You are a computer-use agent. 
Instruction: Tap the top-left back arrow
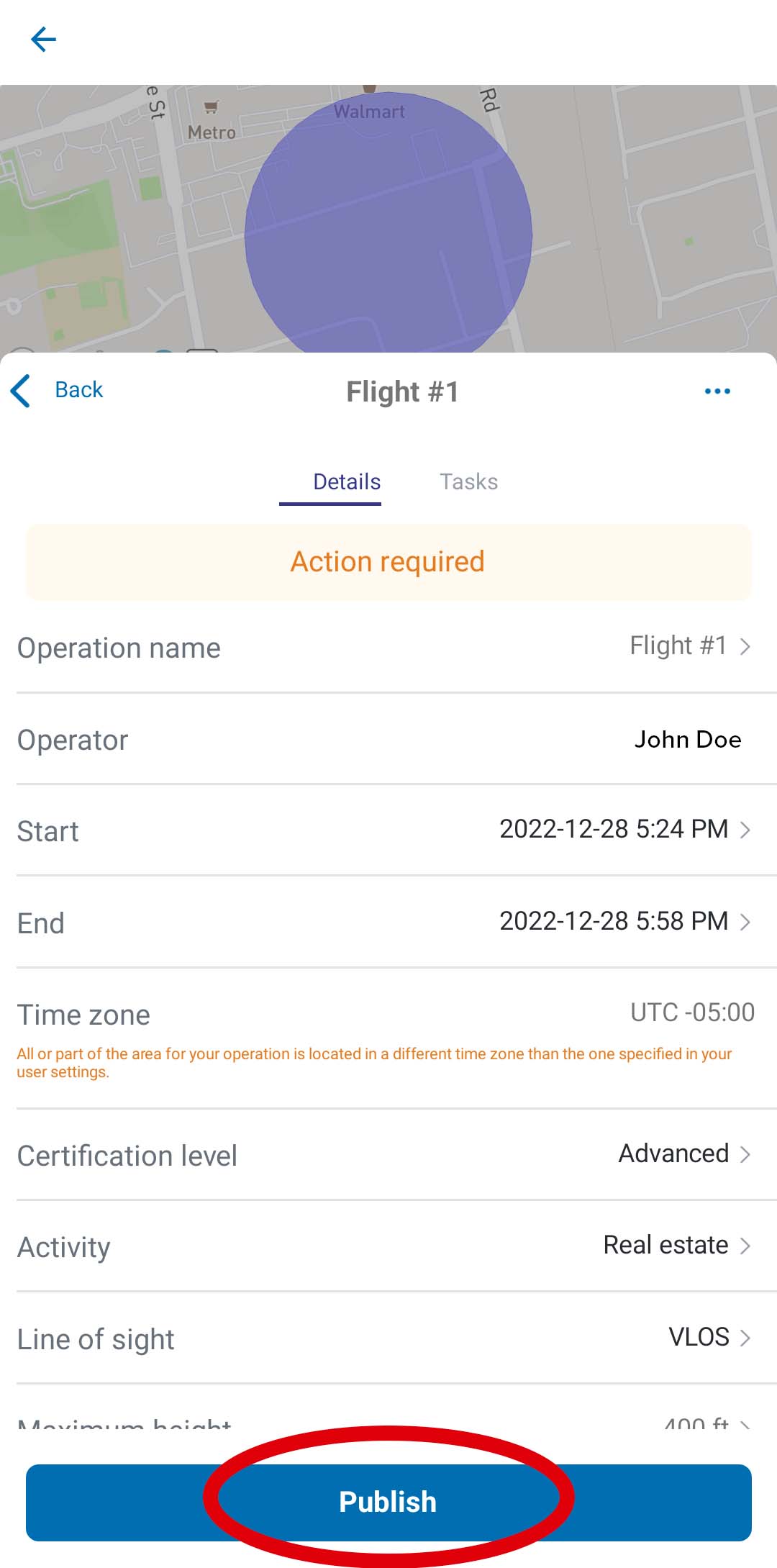coord(43,40)
